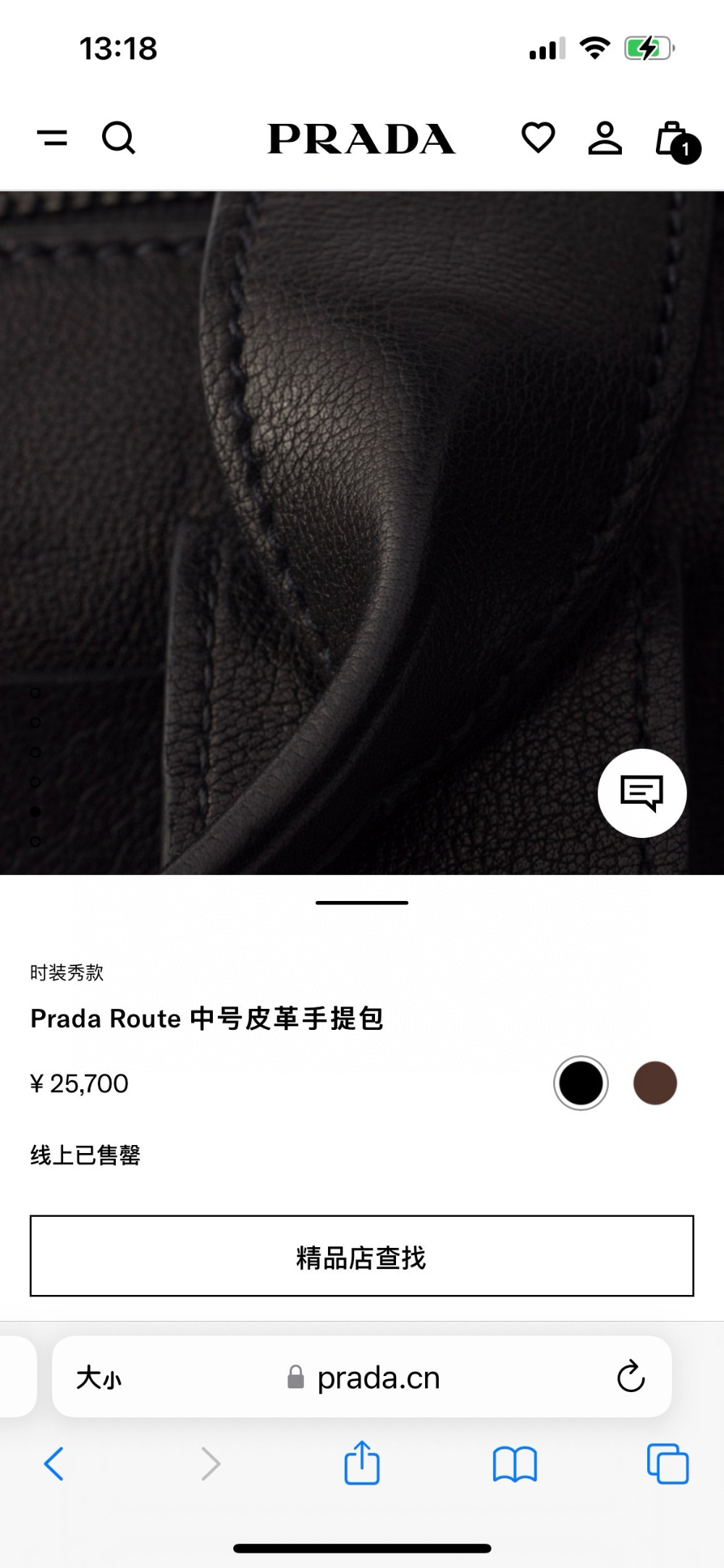Tap the prada.cn address bar
Screen dimensions: 724x1568
(x=376, y=1378)
